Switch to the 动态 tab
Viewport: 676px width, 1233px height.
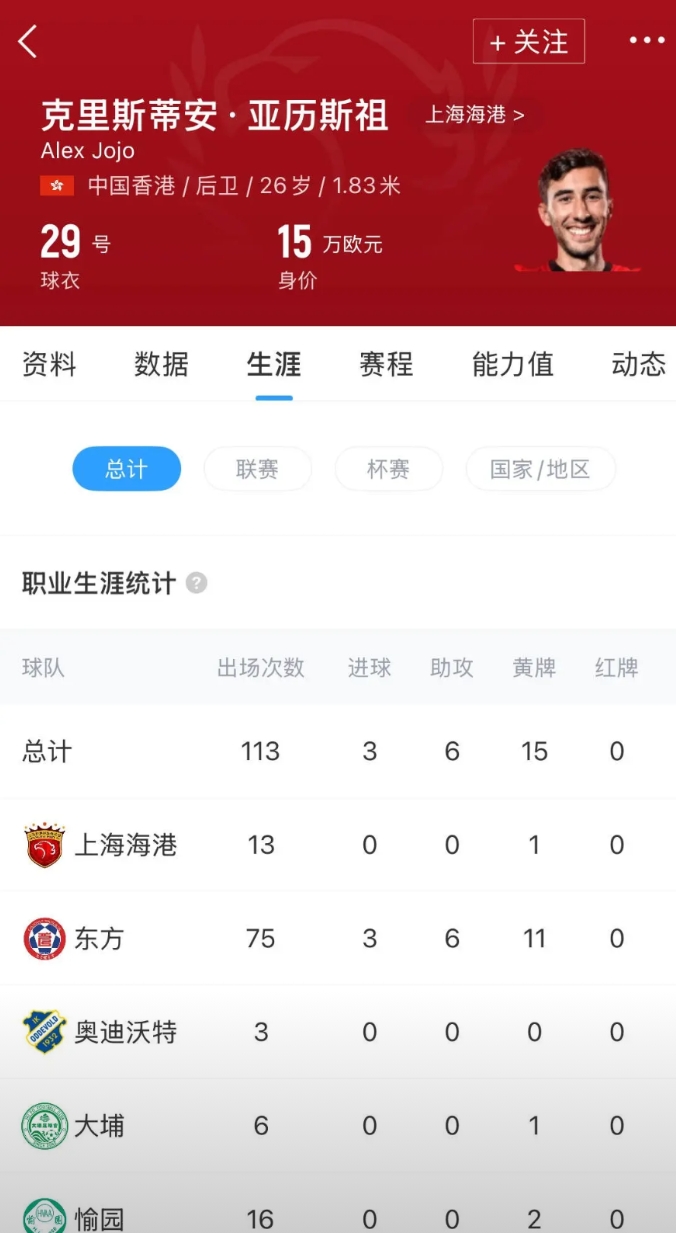tap(638, 365)
